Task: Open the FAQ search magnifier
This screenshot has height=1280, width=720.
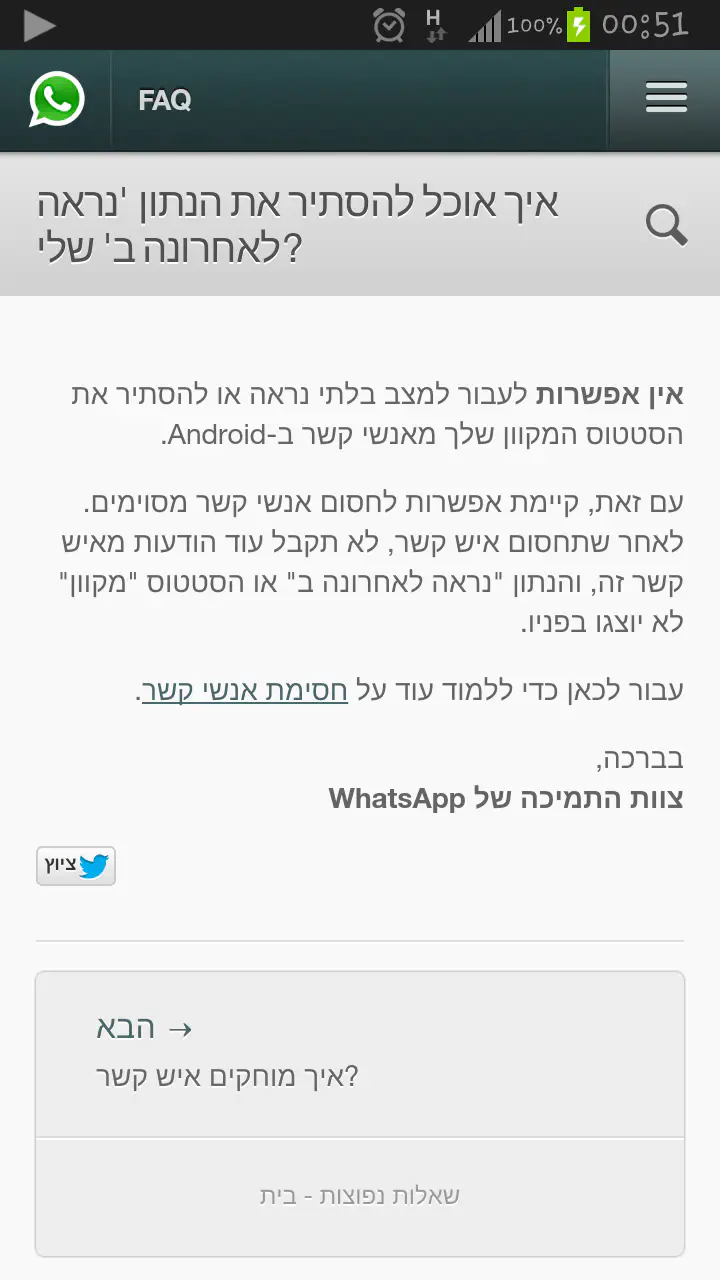Action: point(666,225)
